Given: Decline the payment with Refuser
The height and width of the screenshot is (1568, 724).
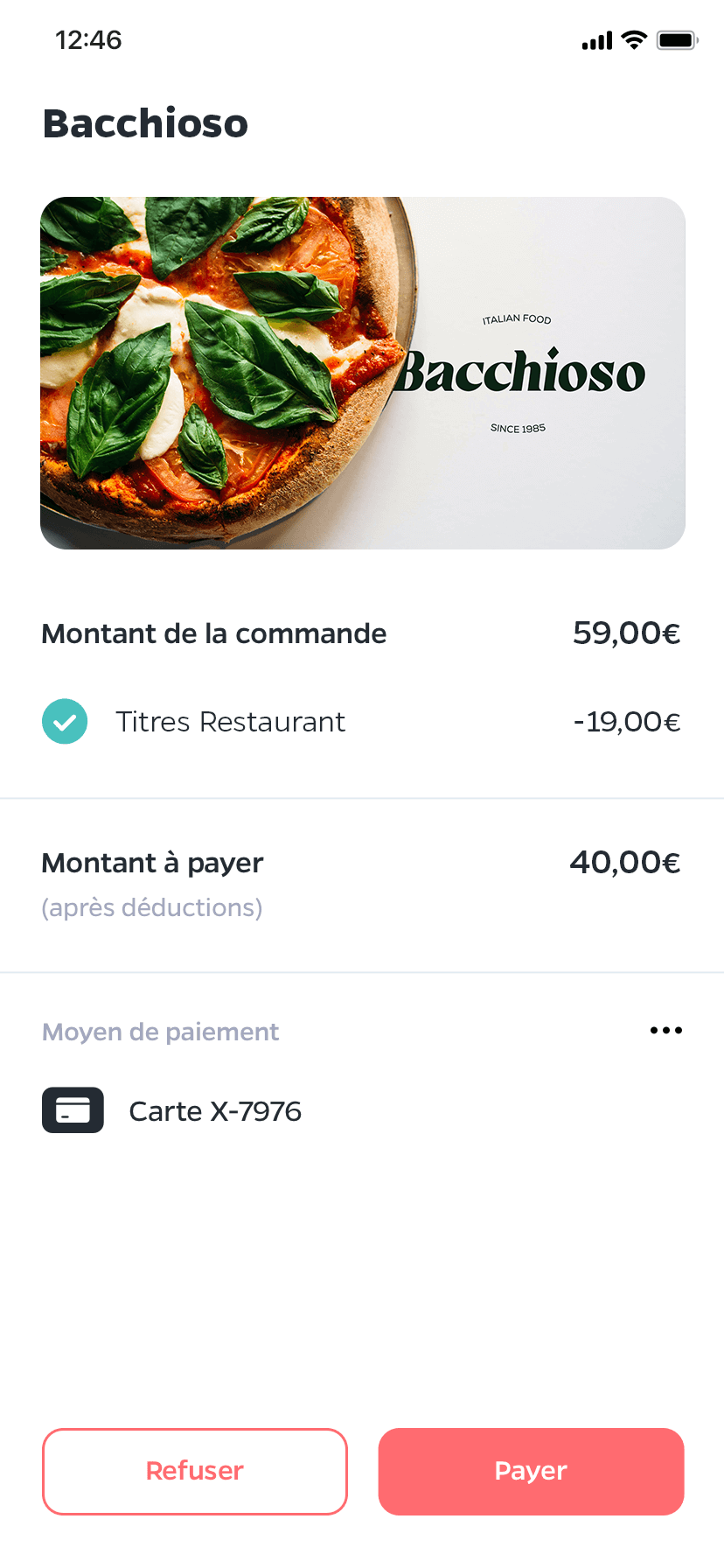Looking at the screenshot, I should pos(195,1471).
